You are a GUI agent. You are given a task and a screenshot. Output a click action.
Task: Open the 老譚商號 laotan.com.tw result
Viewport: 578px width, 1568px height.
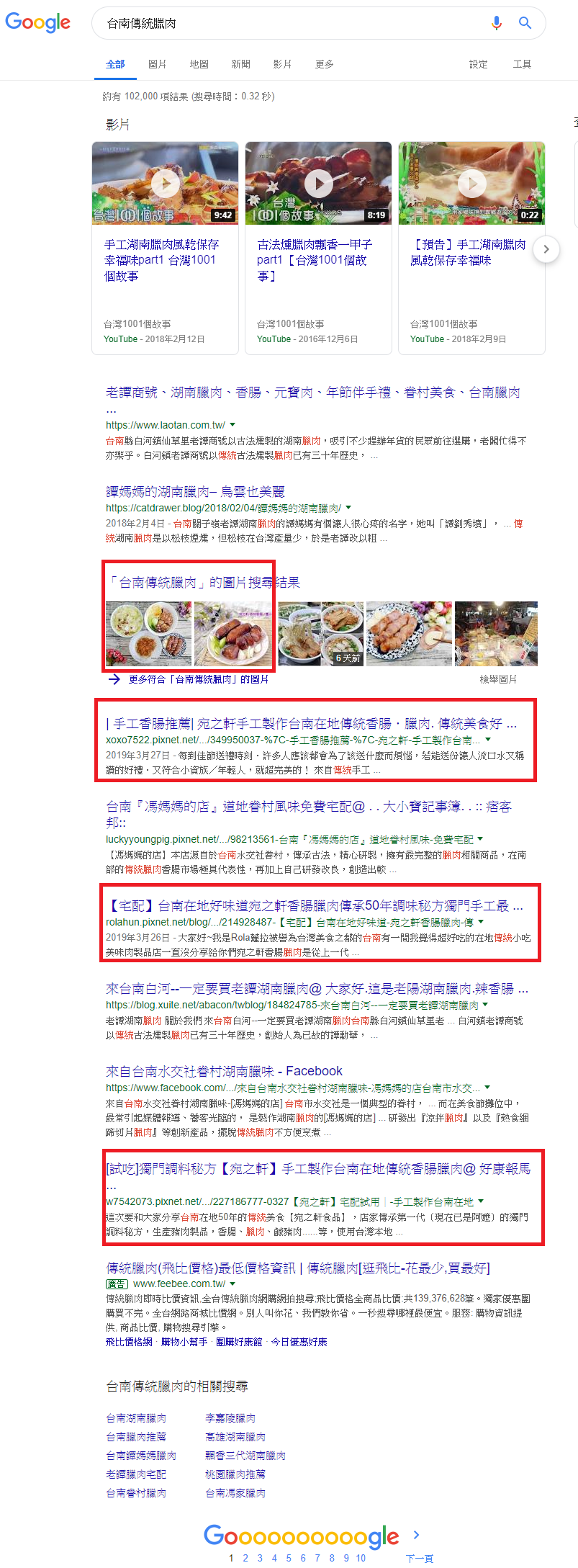click(312, 393)
